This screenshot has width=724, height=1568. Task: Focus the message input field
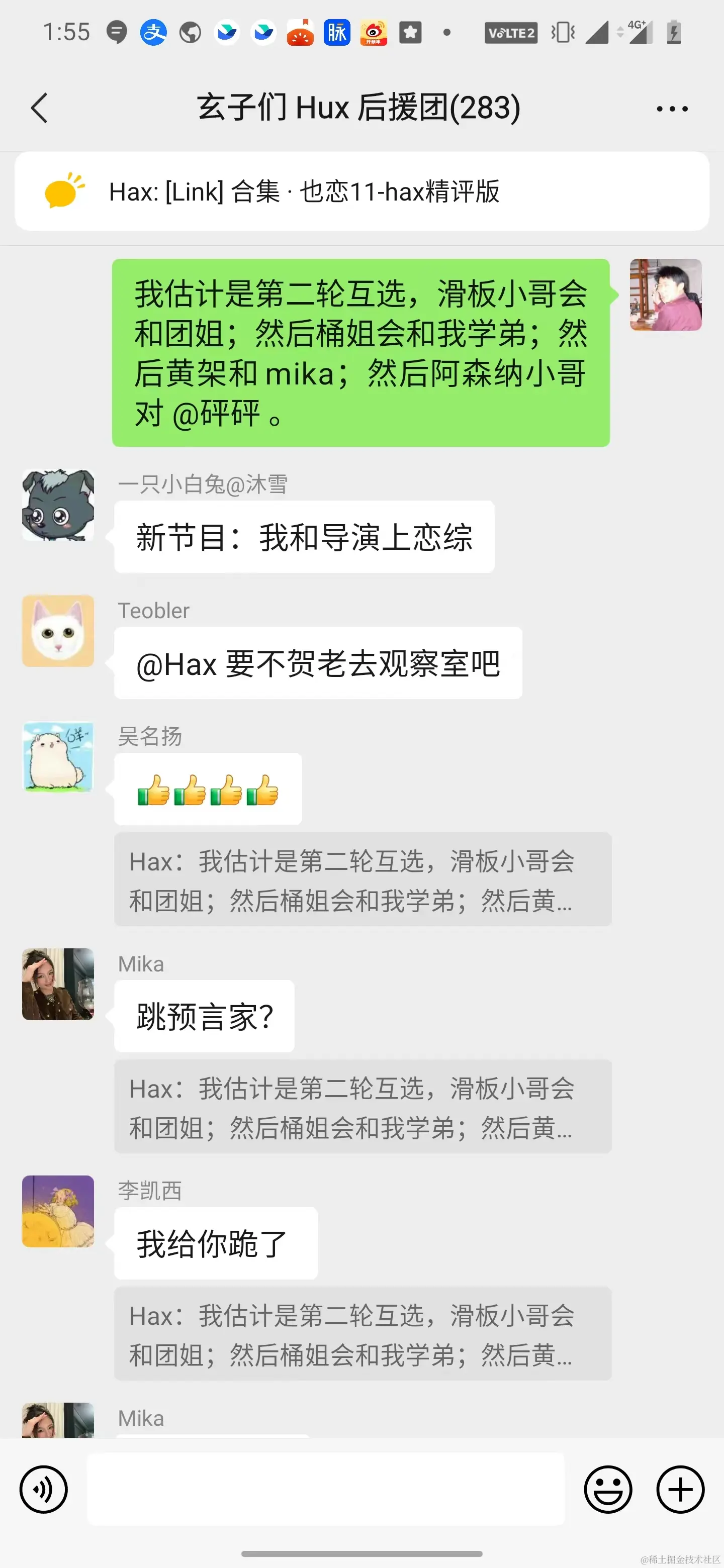325,1489
